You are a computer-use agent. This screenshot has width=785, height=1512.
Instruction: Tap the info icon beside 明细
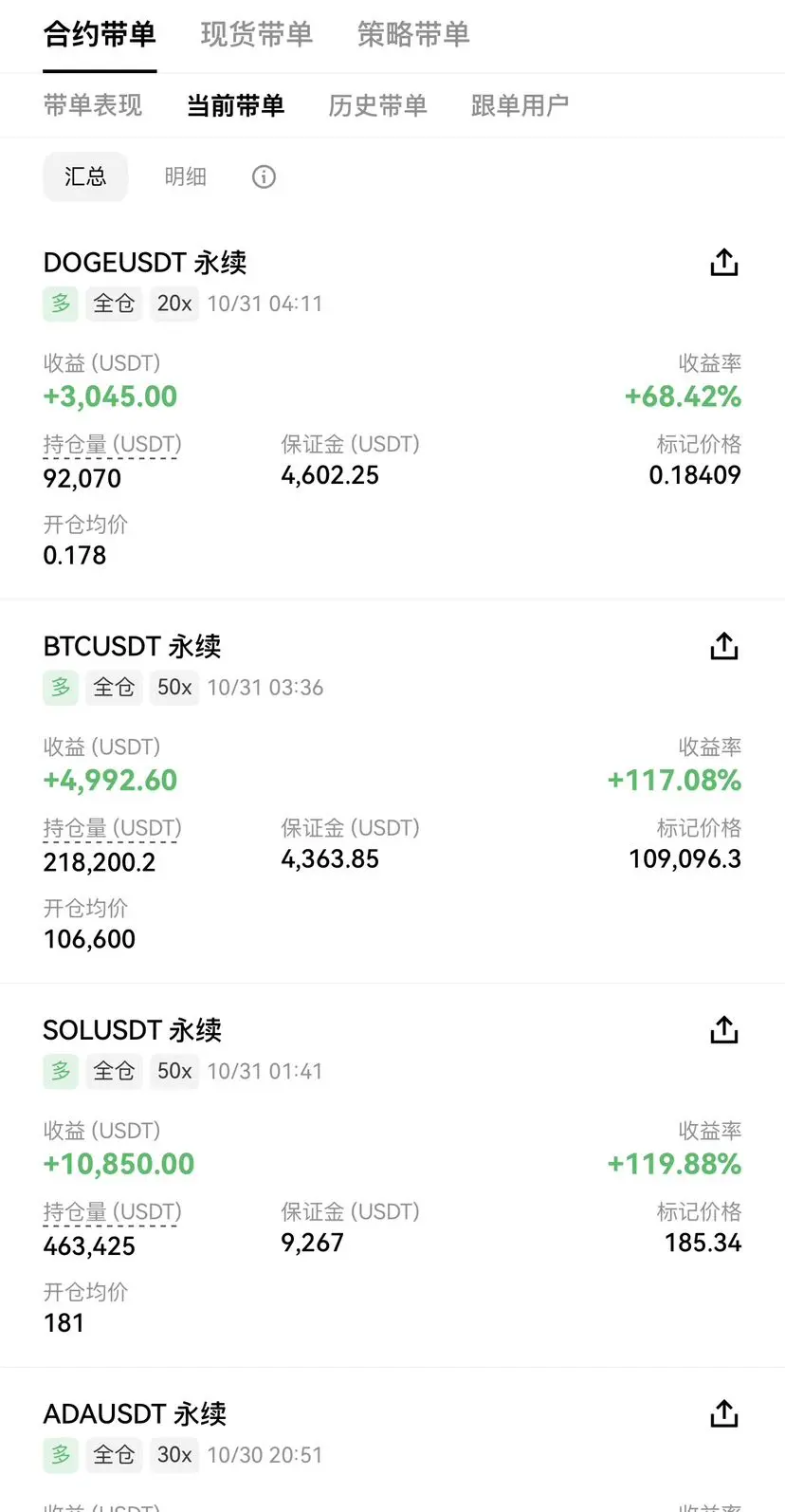[x=264, y=176]
